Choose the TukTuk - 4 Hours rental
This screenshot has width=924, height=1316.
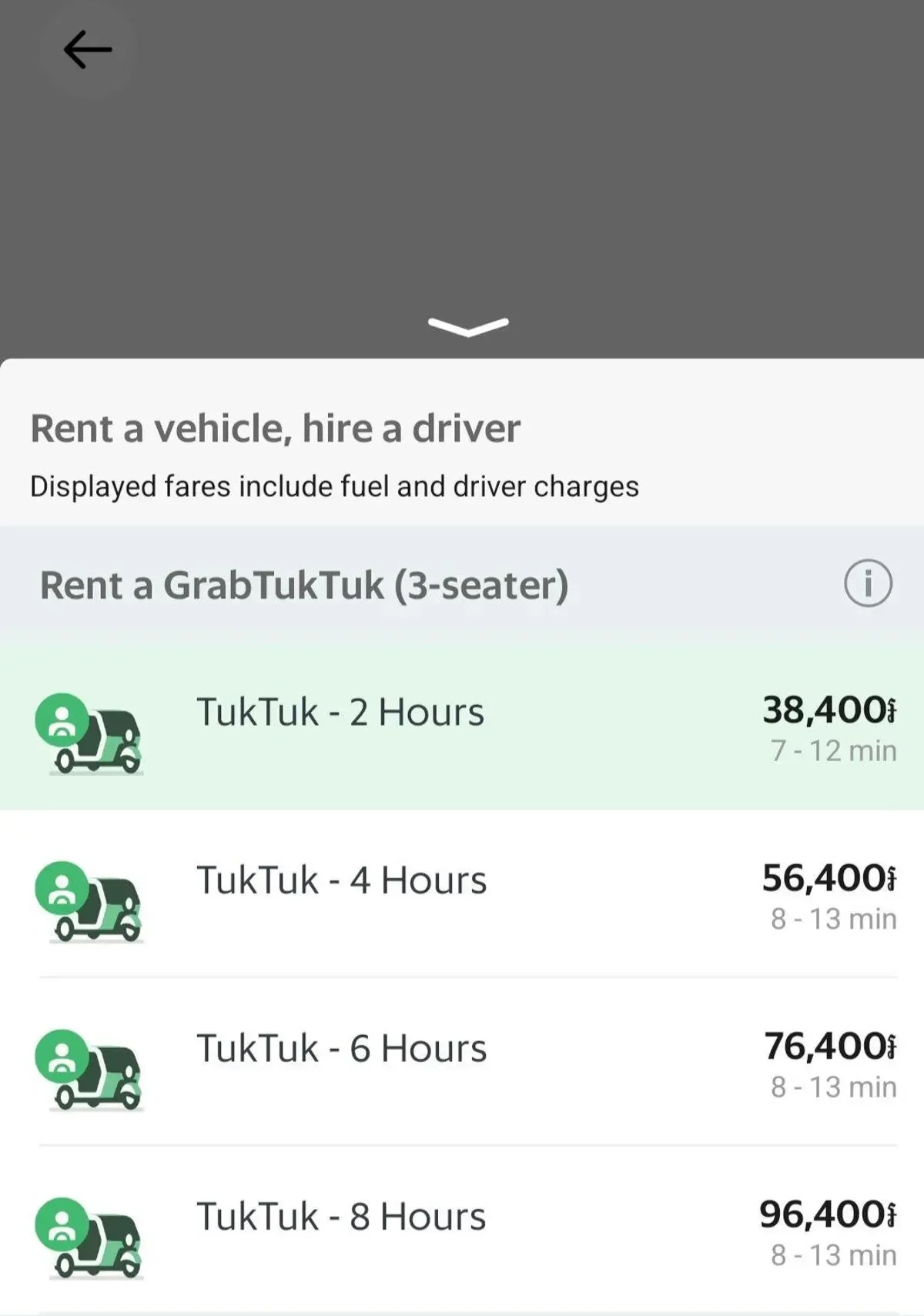[x=462, y=894]
